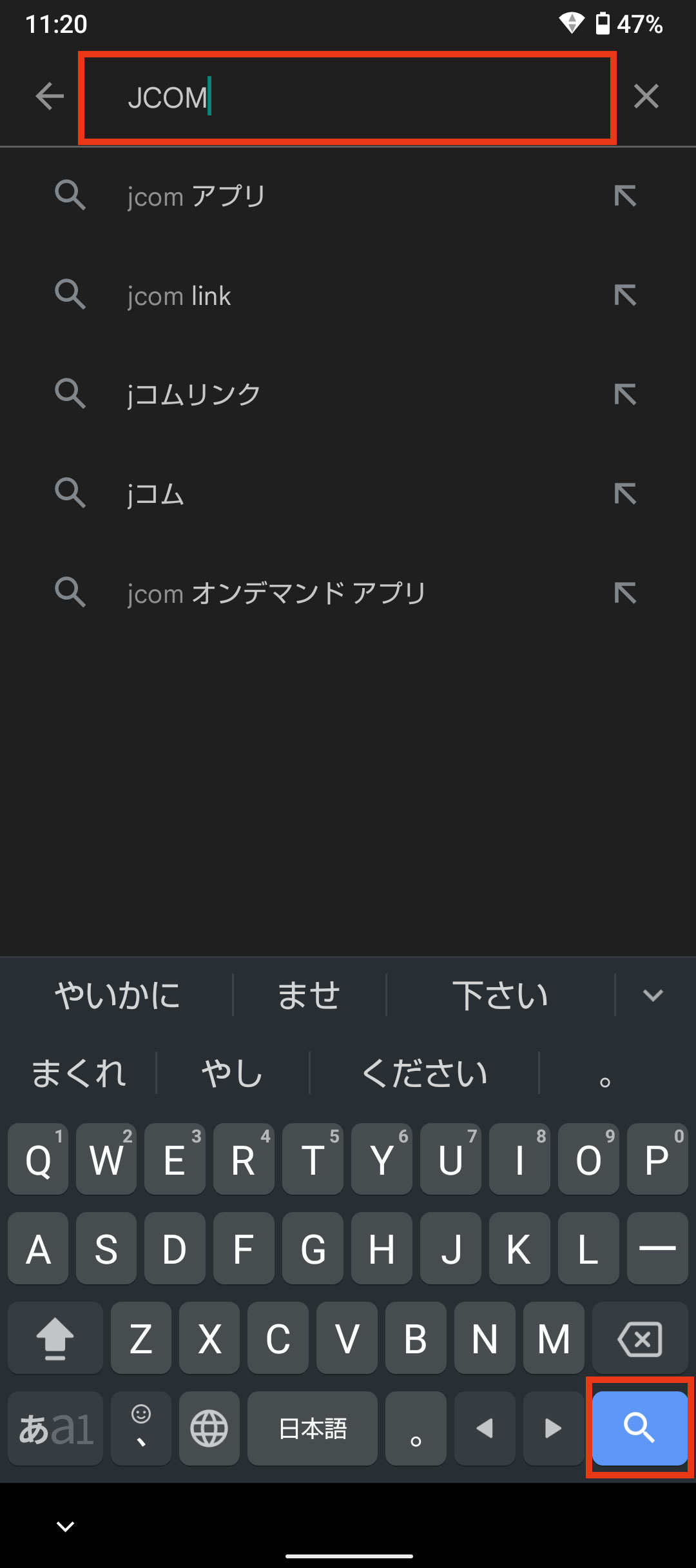696x1568 pixels.
Task: Go back using the arrow icon
Action: point(50,97)
